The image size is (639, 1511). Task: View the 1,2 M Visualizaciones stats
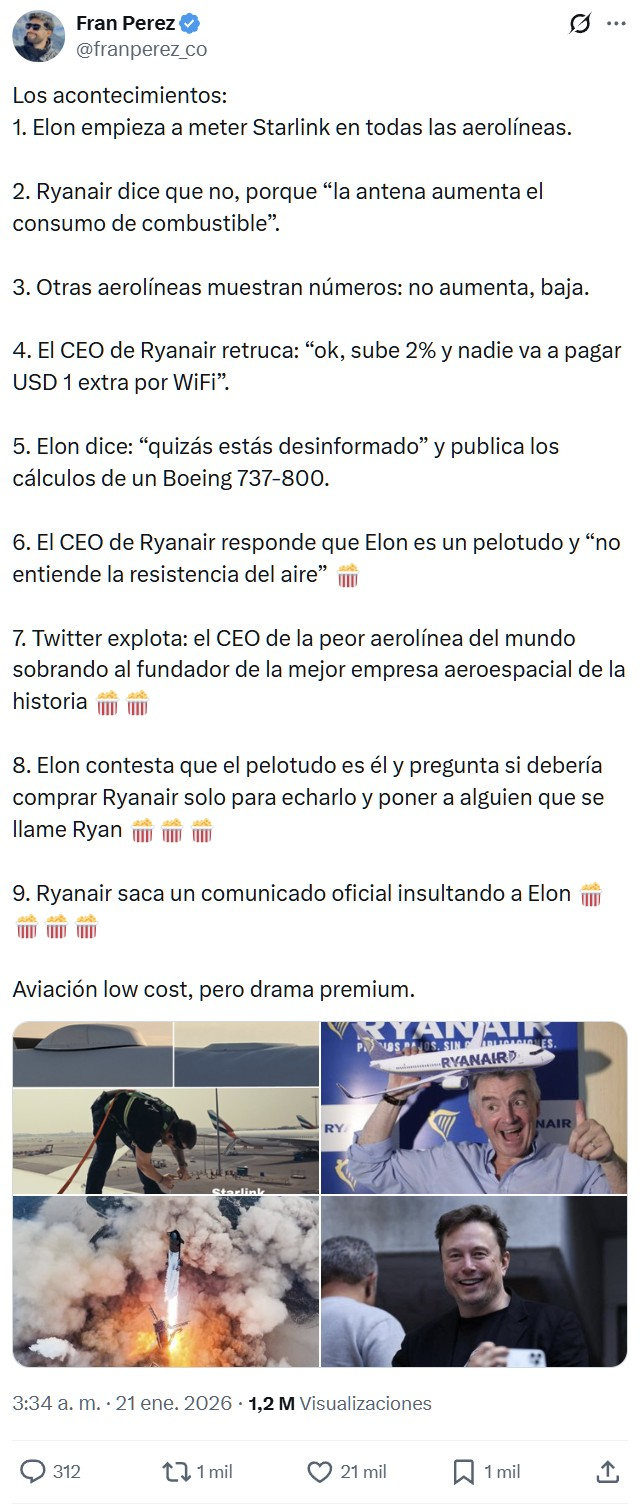click(x=340, y=1403)
